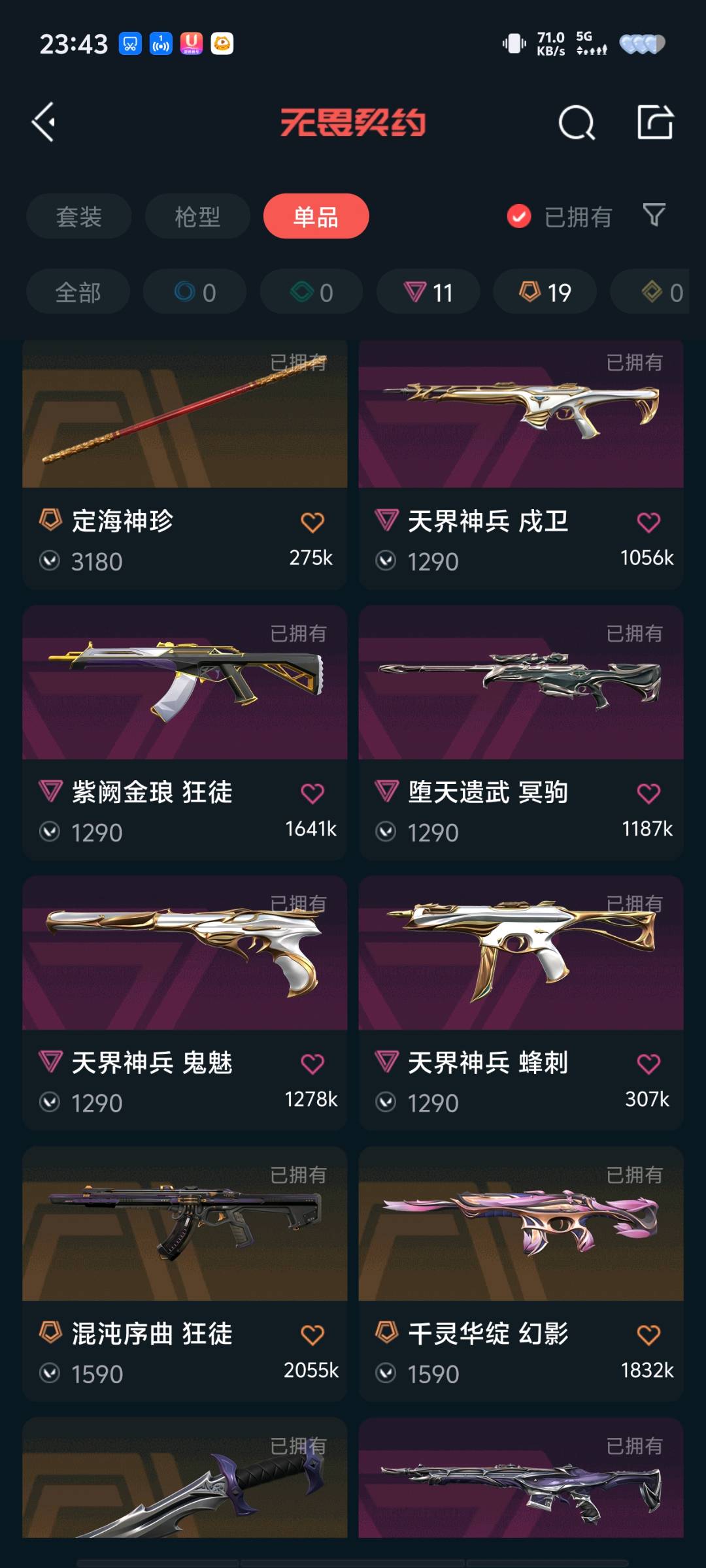Go back using the back arrow
The width and height of the screenshot is (706, 1568).
(44, 122)
